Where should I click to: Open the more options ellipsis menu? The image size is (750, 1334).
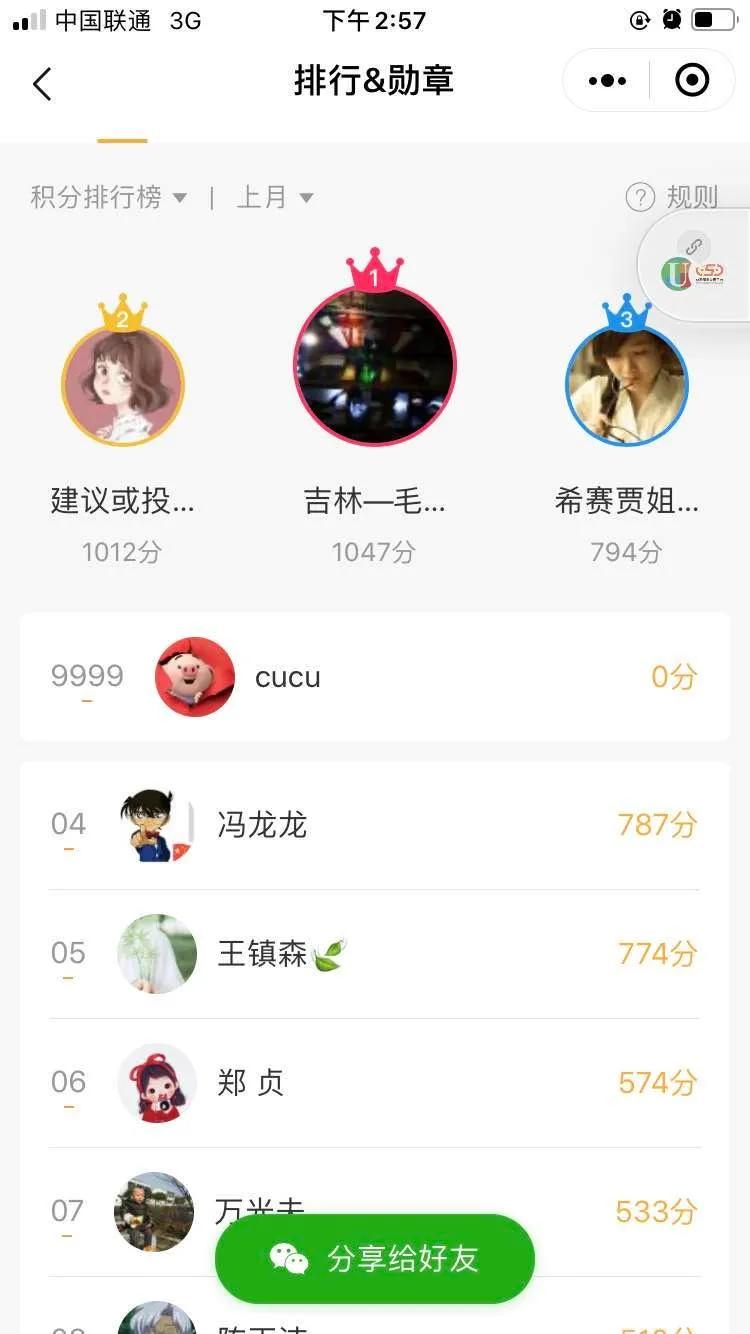click(x=605, y=80)
